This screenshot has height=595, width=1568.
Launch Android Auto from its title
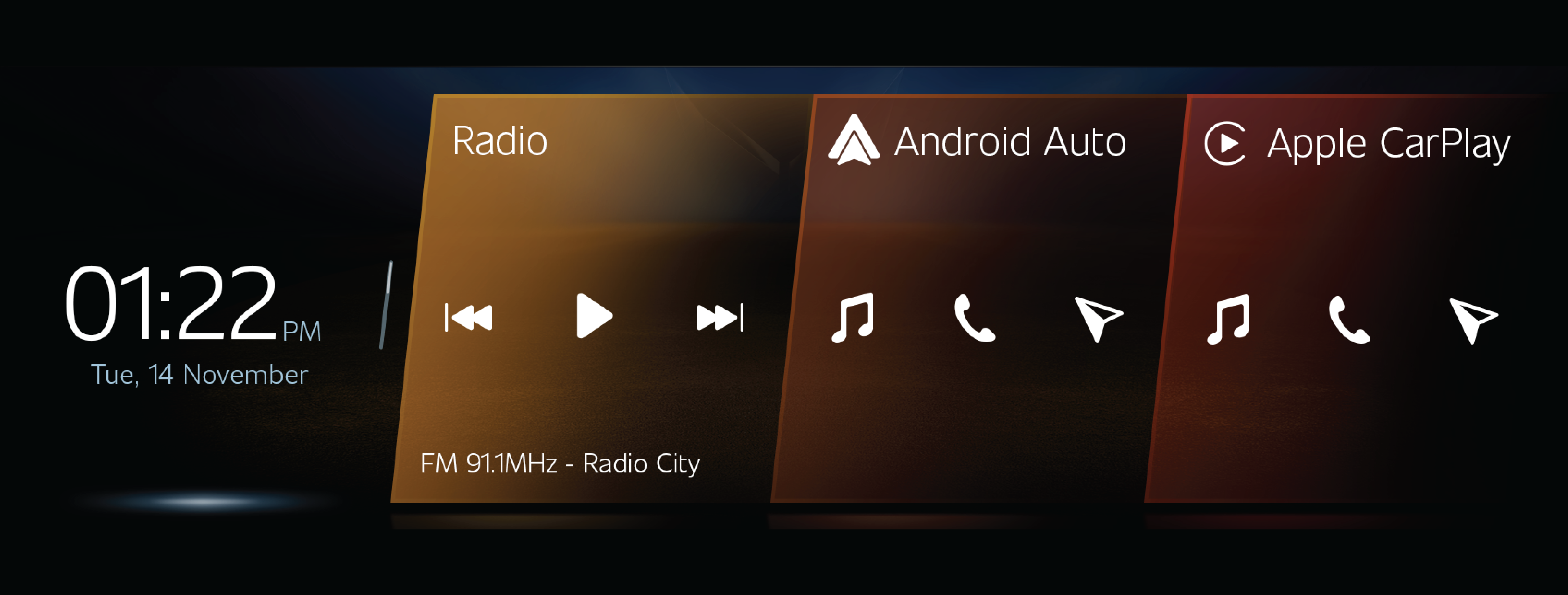coord(1009,142)
